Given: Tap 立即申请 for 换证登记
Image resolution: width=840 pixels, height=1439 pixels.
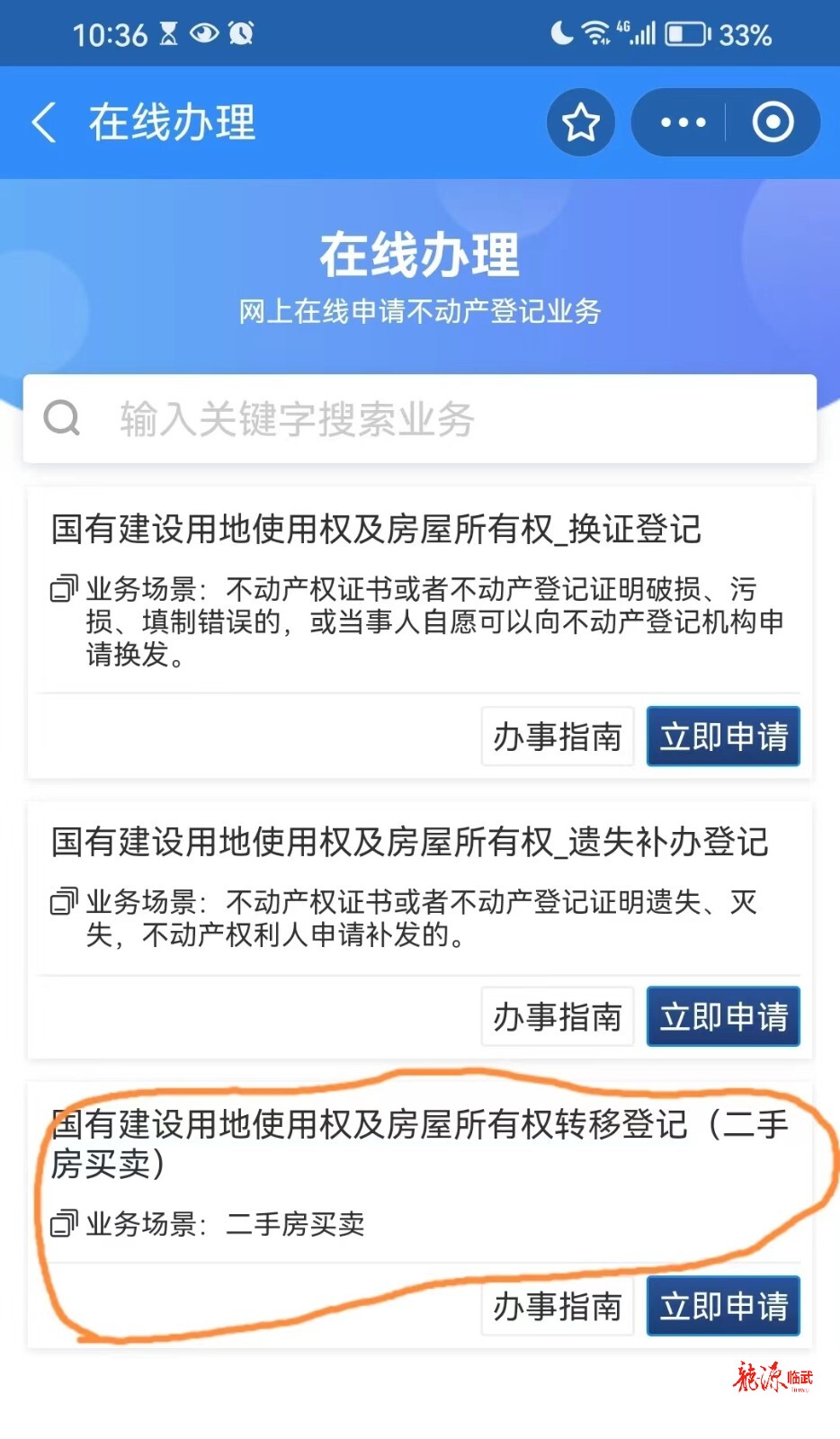Looking at the screenshot, I should point(723,737).
